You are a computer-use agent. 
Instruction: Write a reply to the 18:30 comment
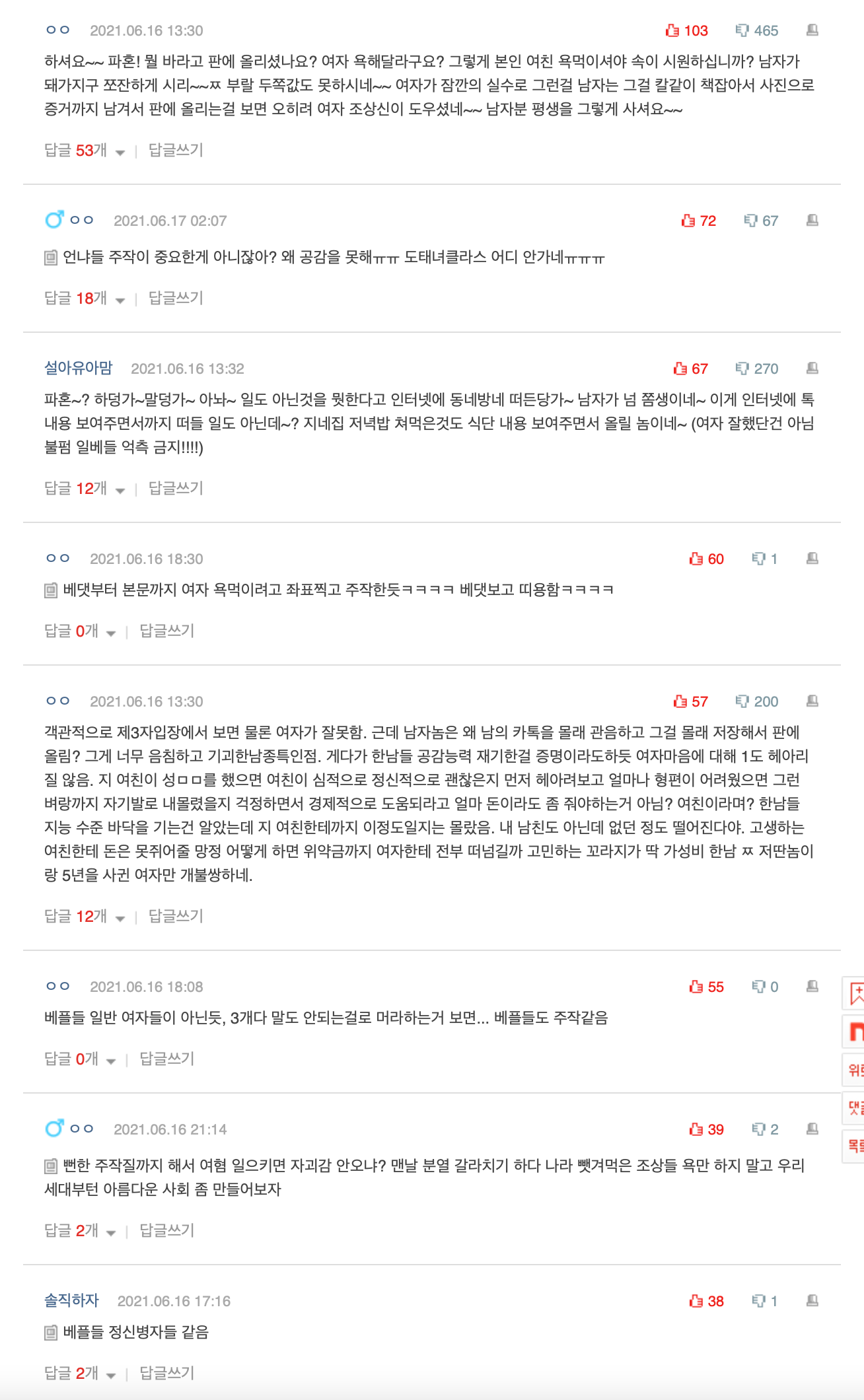click(x=167, y=631)
